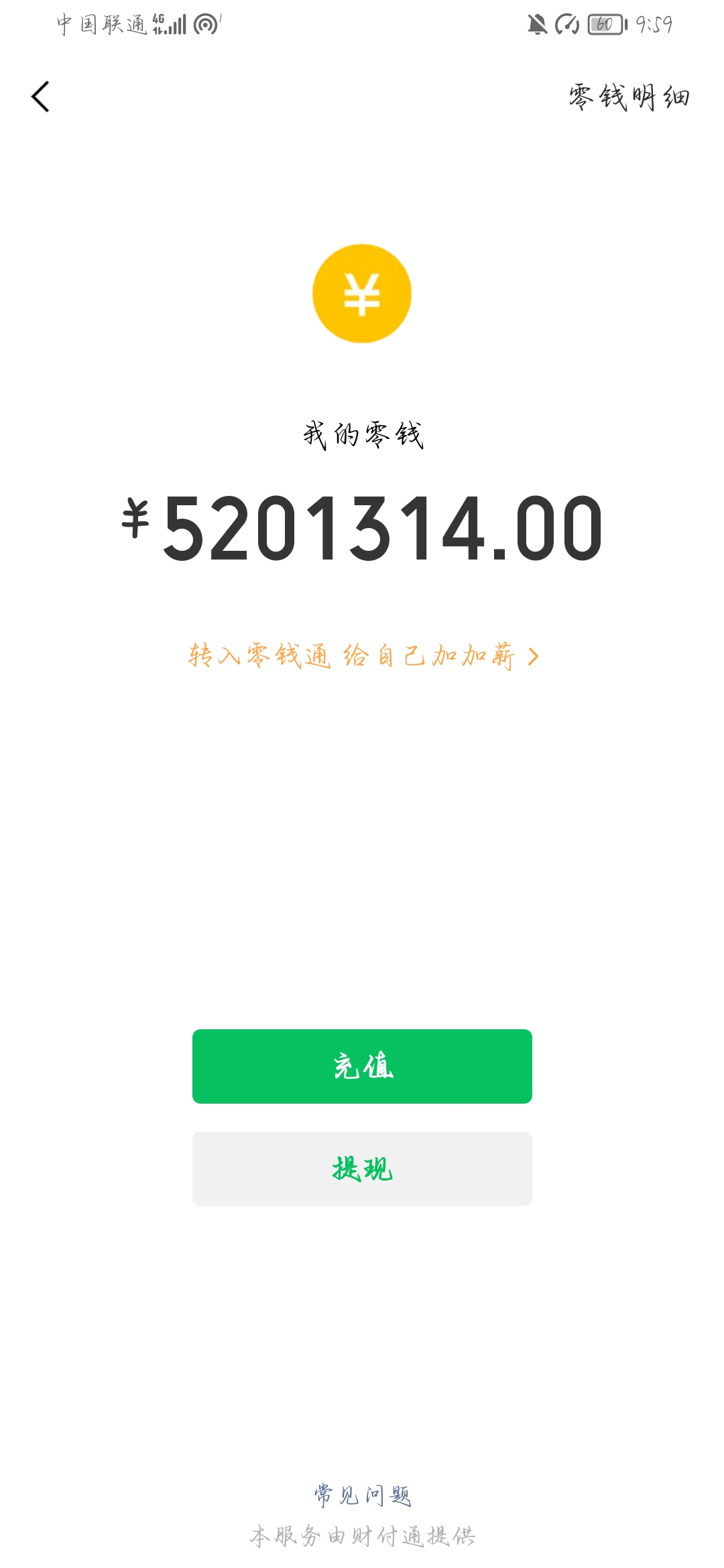The height and width of the screenshot is (1568, 724).
Task: Select 提现 to withdraw balance
Action: point(362,1169)
